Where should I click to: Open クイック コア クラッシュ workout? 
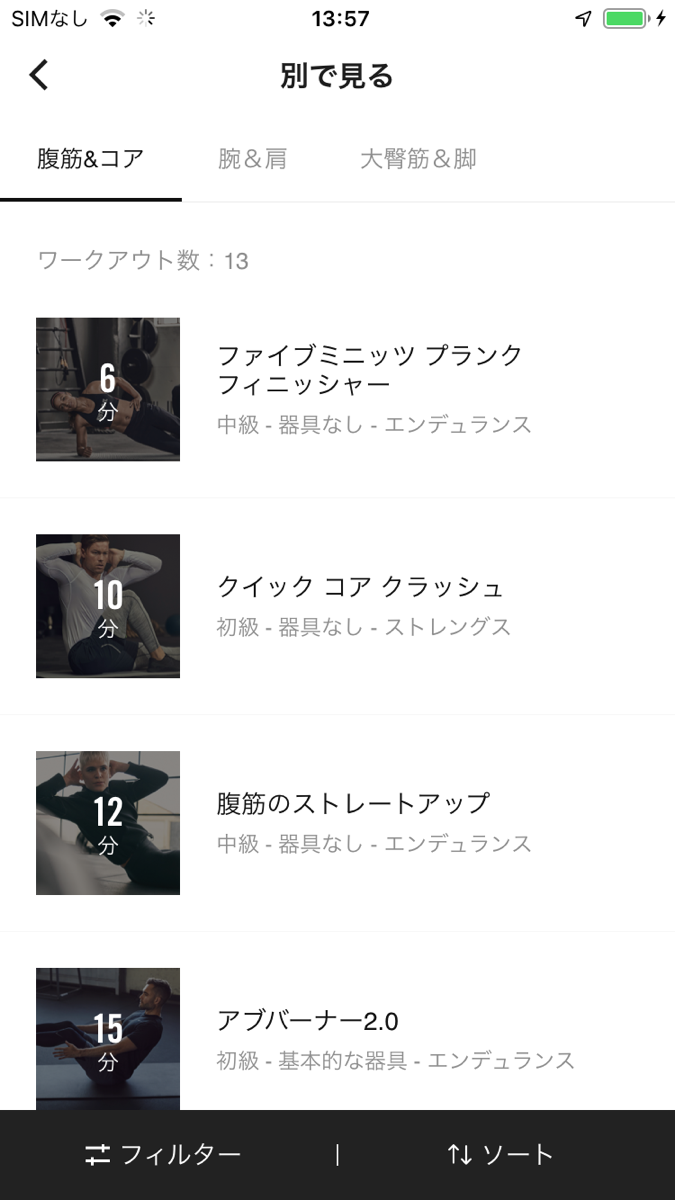tap(360, 605)
